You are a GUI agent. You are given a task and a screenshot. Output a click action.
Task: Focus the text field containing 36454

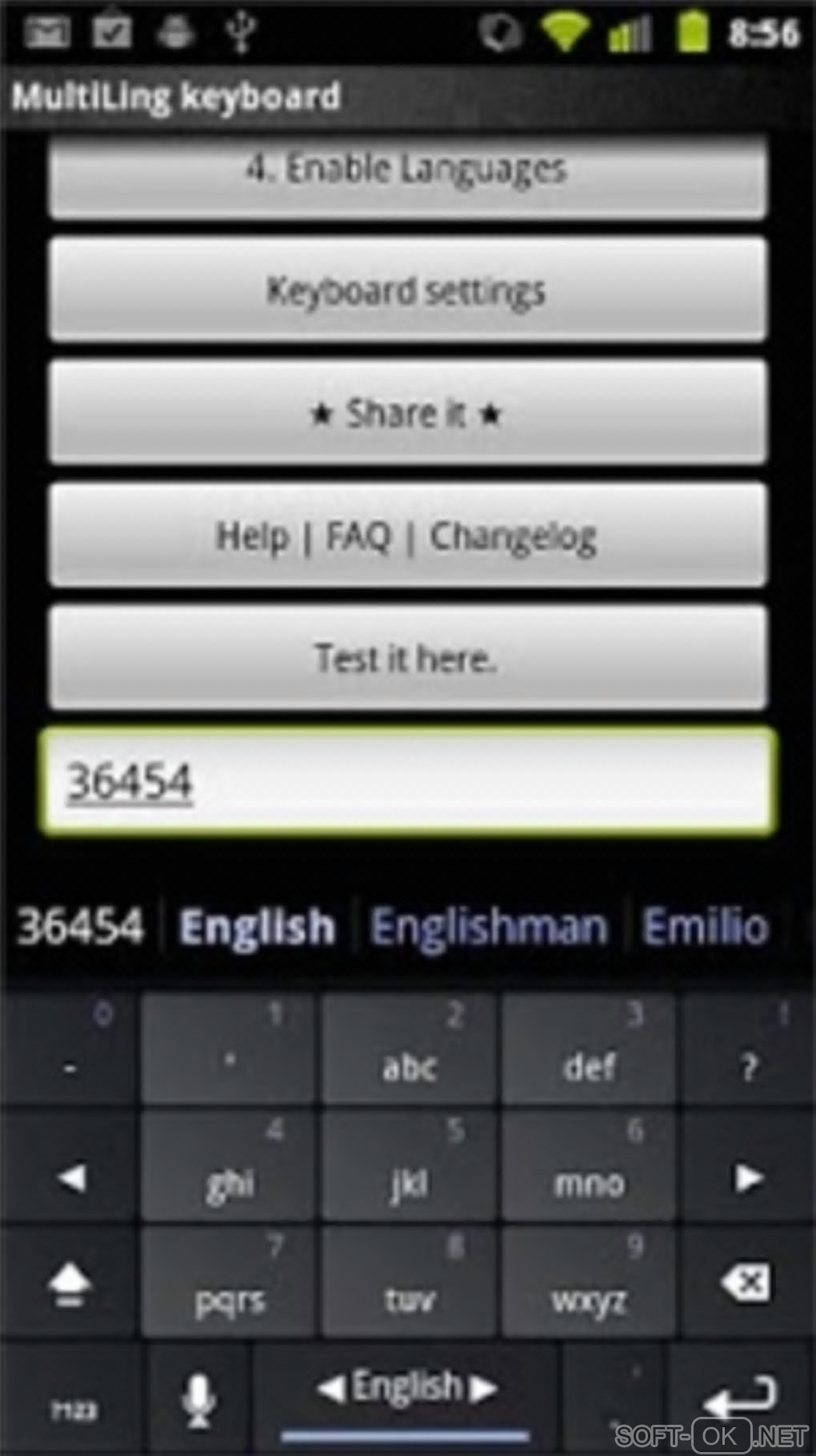[x=406, y=782]
